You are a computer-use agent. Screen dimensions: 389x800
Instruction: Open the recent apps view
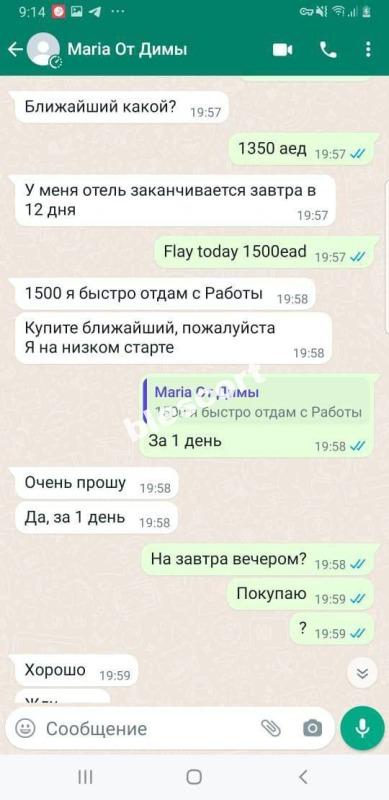click(x=85, y=777)
